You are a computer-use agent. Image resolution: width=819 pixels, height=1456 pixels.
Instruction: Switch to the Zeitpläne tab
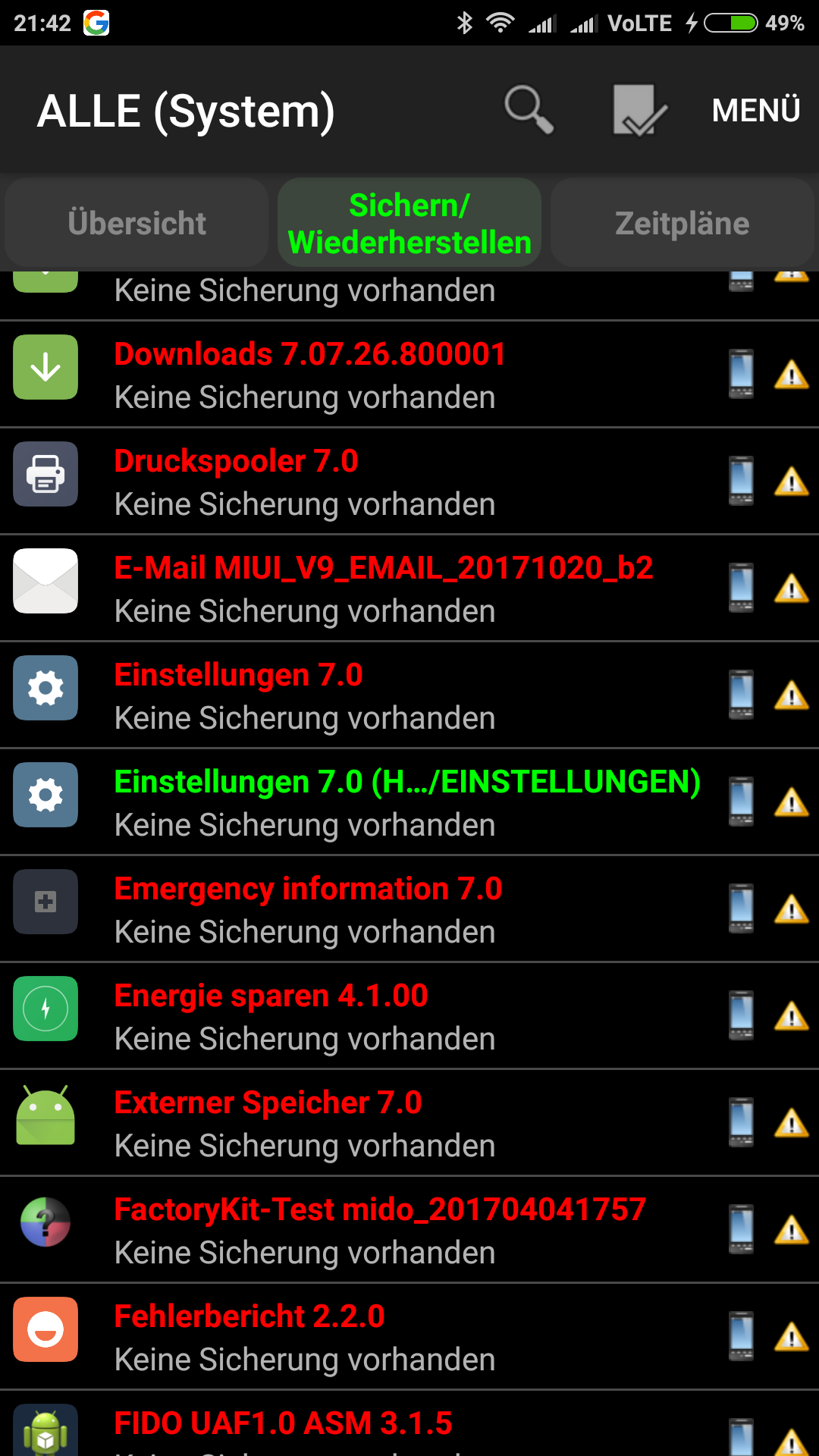[x=682, y=223]
